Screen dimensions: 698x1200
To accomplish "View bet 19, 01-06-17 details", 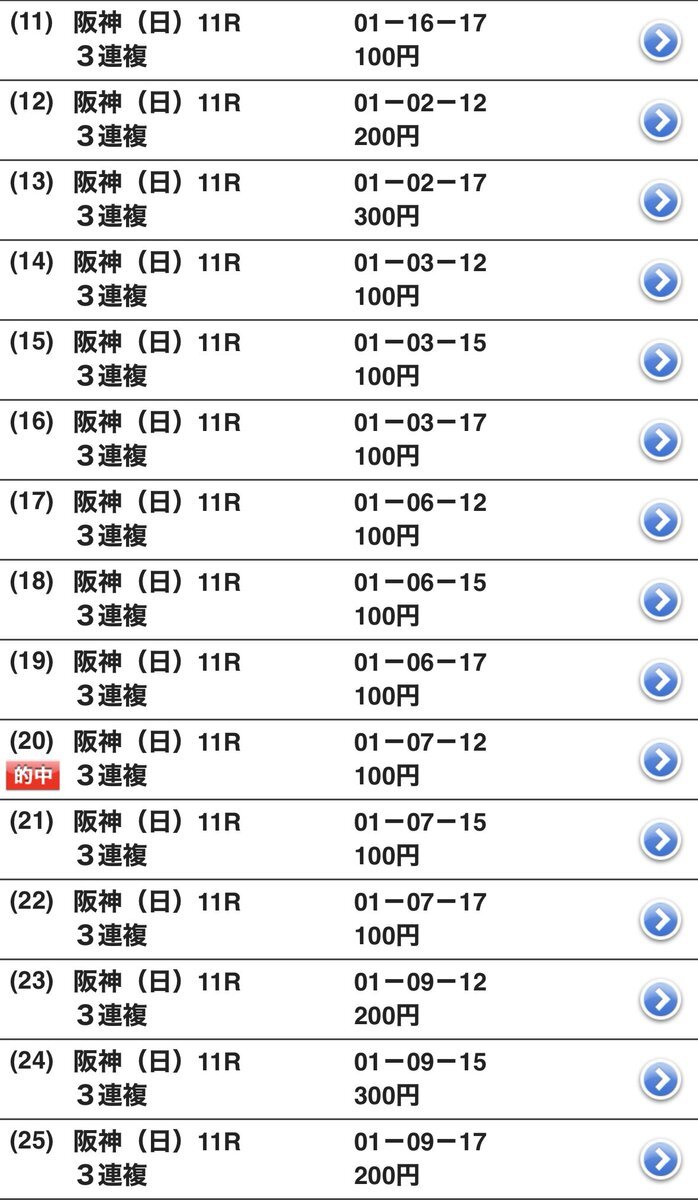I will [349, 680].
